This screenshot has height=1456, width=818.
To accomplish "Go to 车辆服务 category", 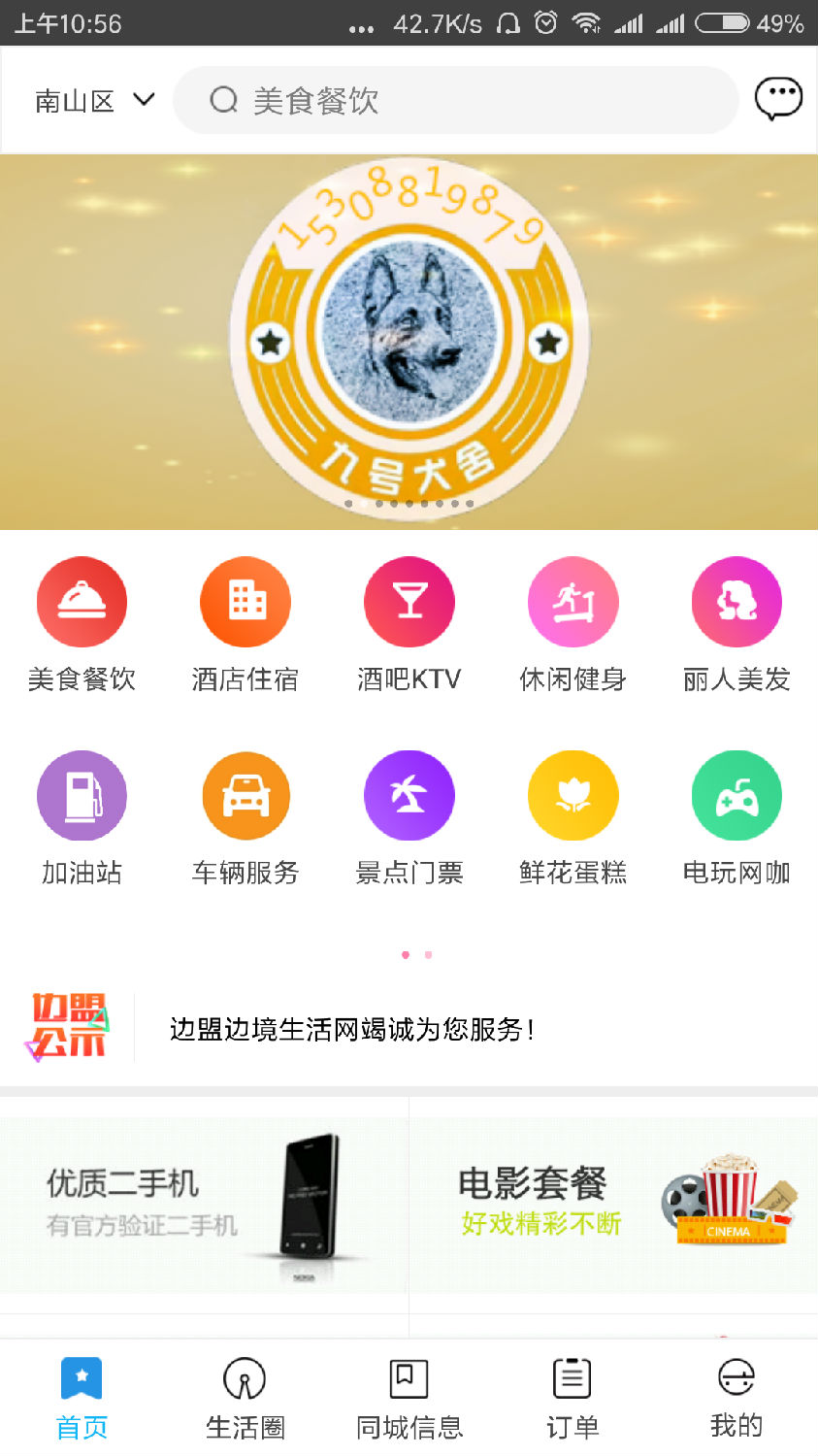I will tap(245, 817).
